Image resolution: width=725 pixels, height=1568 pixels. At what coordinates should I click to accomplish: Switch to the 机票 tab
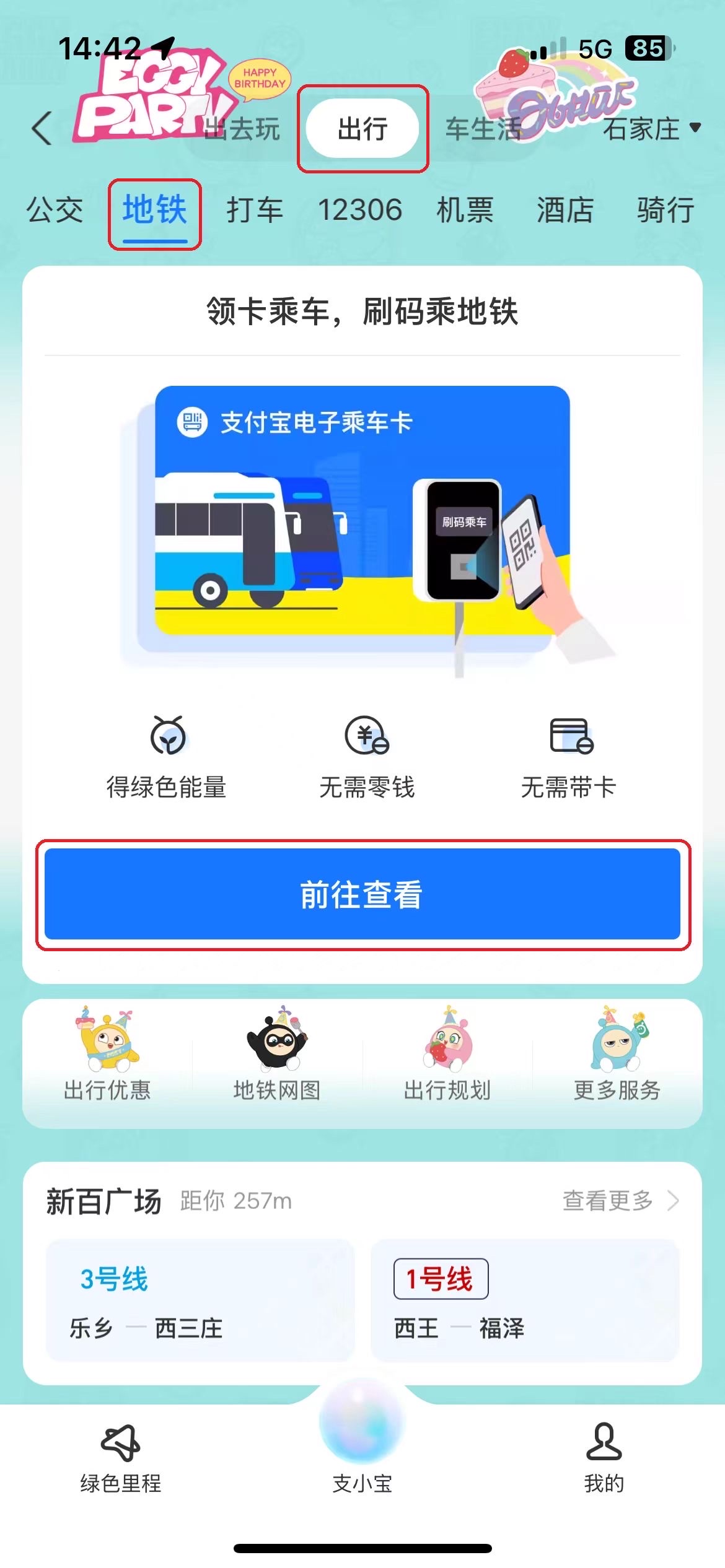coord(465,209)
